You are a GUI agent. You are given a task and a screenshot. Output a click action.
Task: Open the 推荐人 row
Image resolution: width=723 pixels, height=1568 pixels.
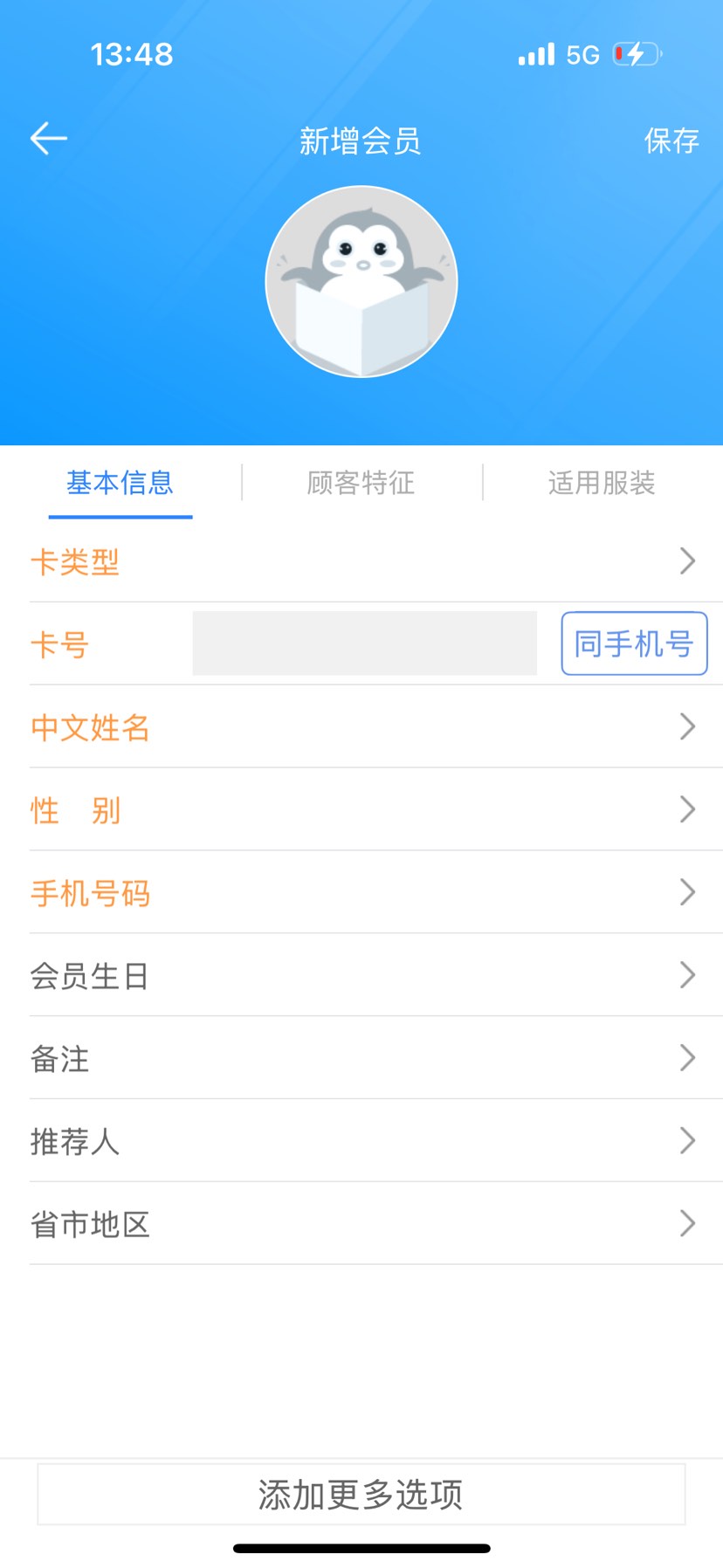[361, 1141]
